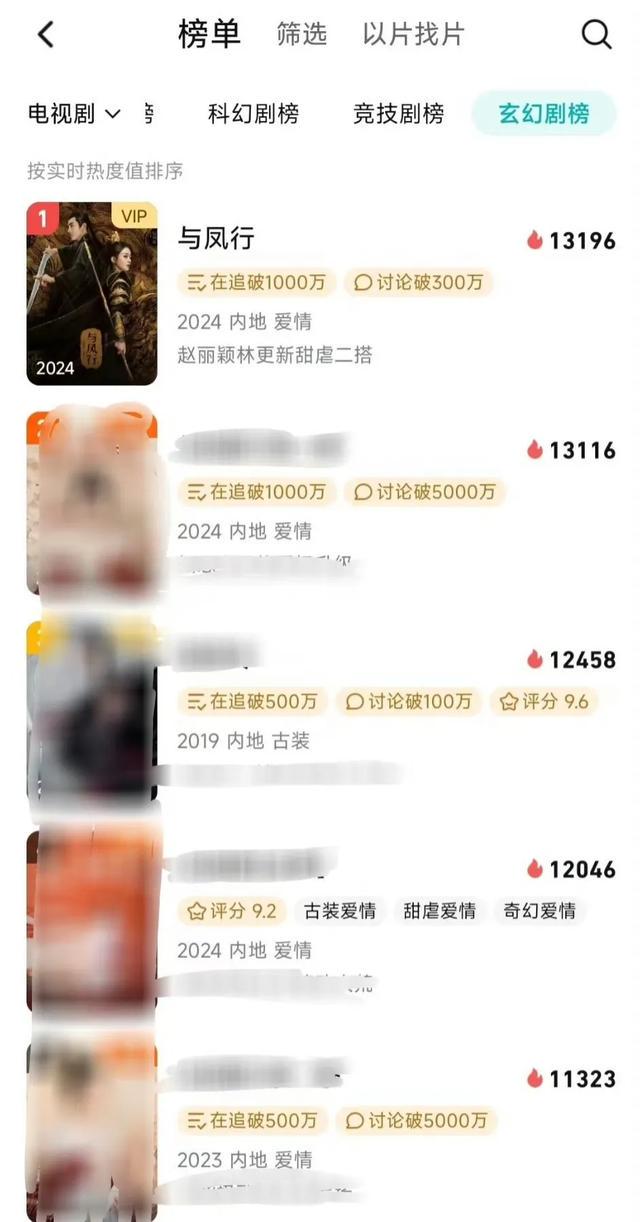
Task: Go back using the top-left arrow
Action: [45, 35]
